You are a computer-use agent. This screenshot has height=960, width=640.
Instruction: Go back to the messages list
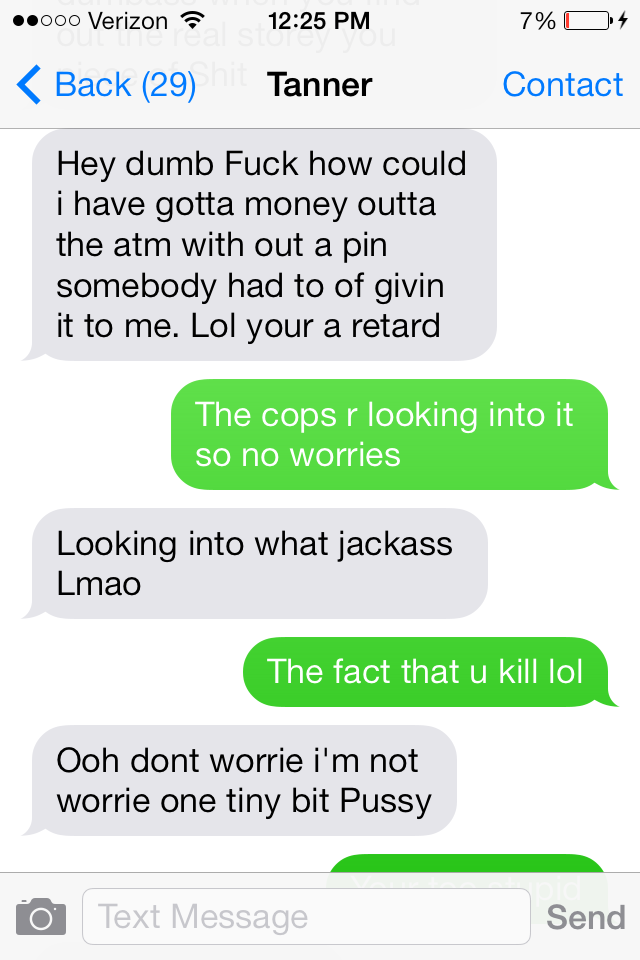105,85
